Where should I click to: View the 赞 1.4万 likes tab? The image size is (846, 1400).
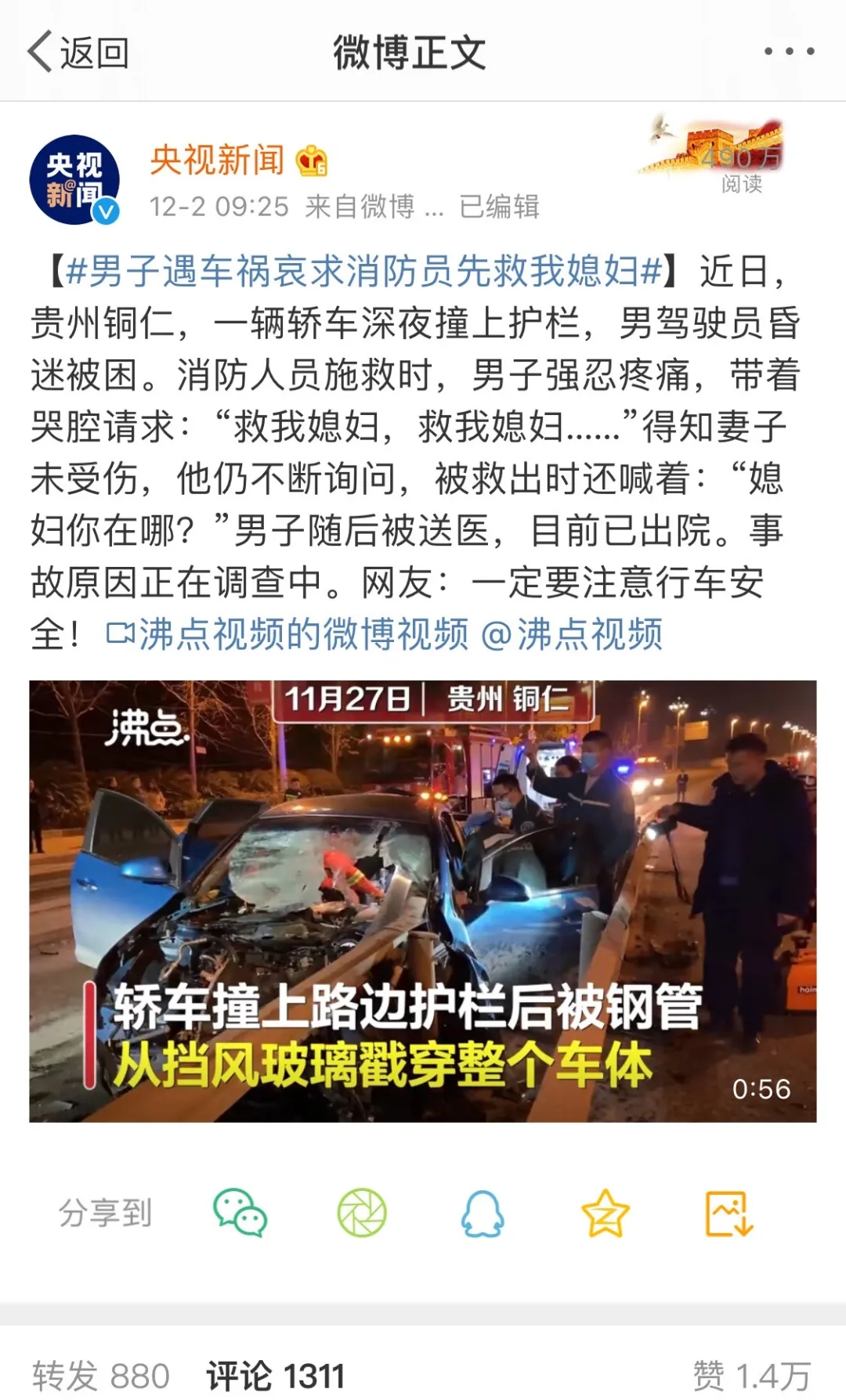coord(750,1376)
